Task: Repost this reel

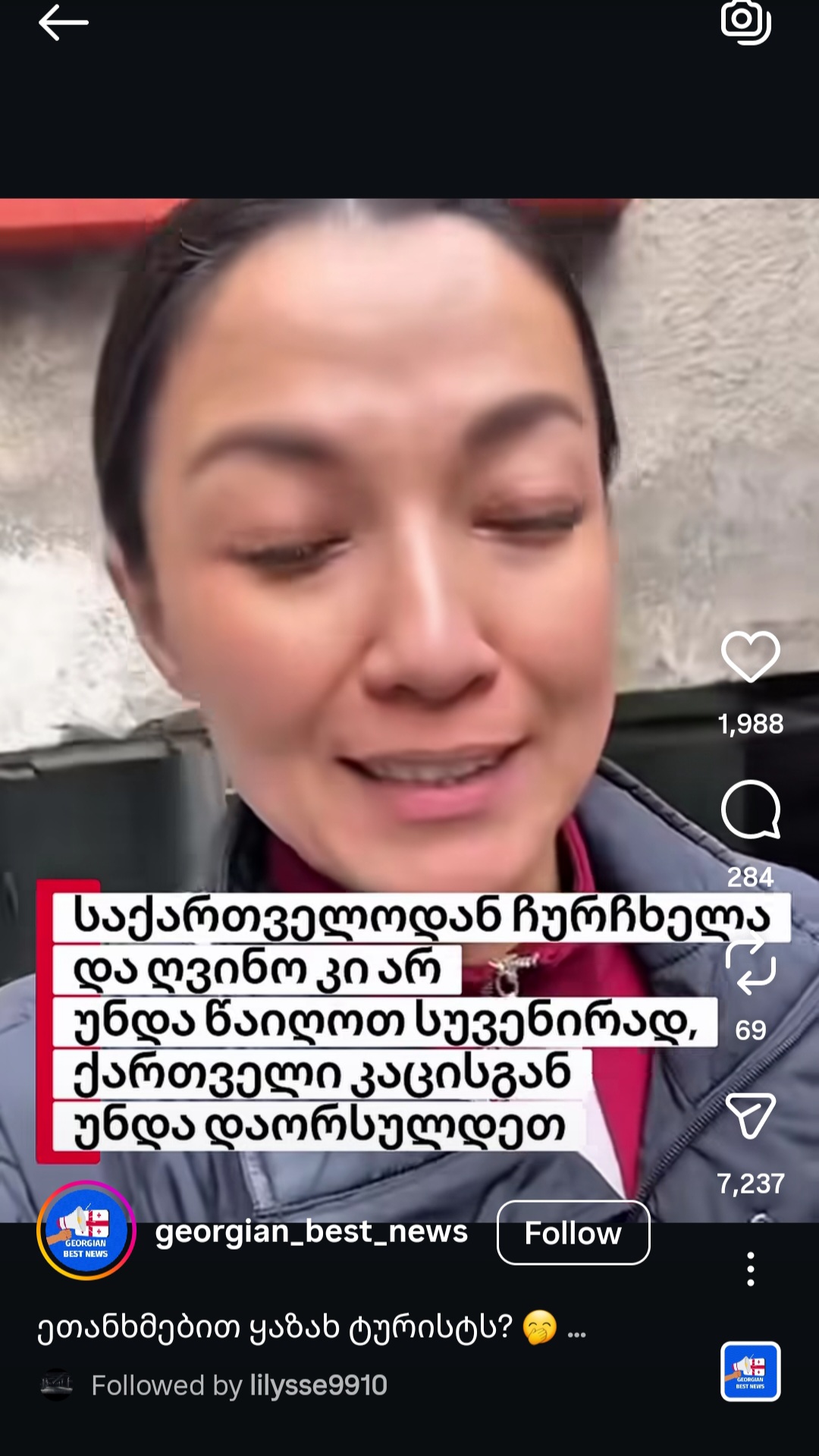Action: click(x=750, y=965)
